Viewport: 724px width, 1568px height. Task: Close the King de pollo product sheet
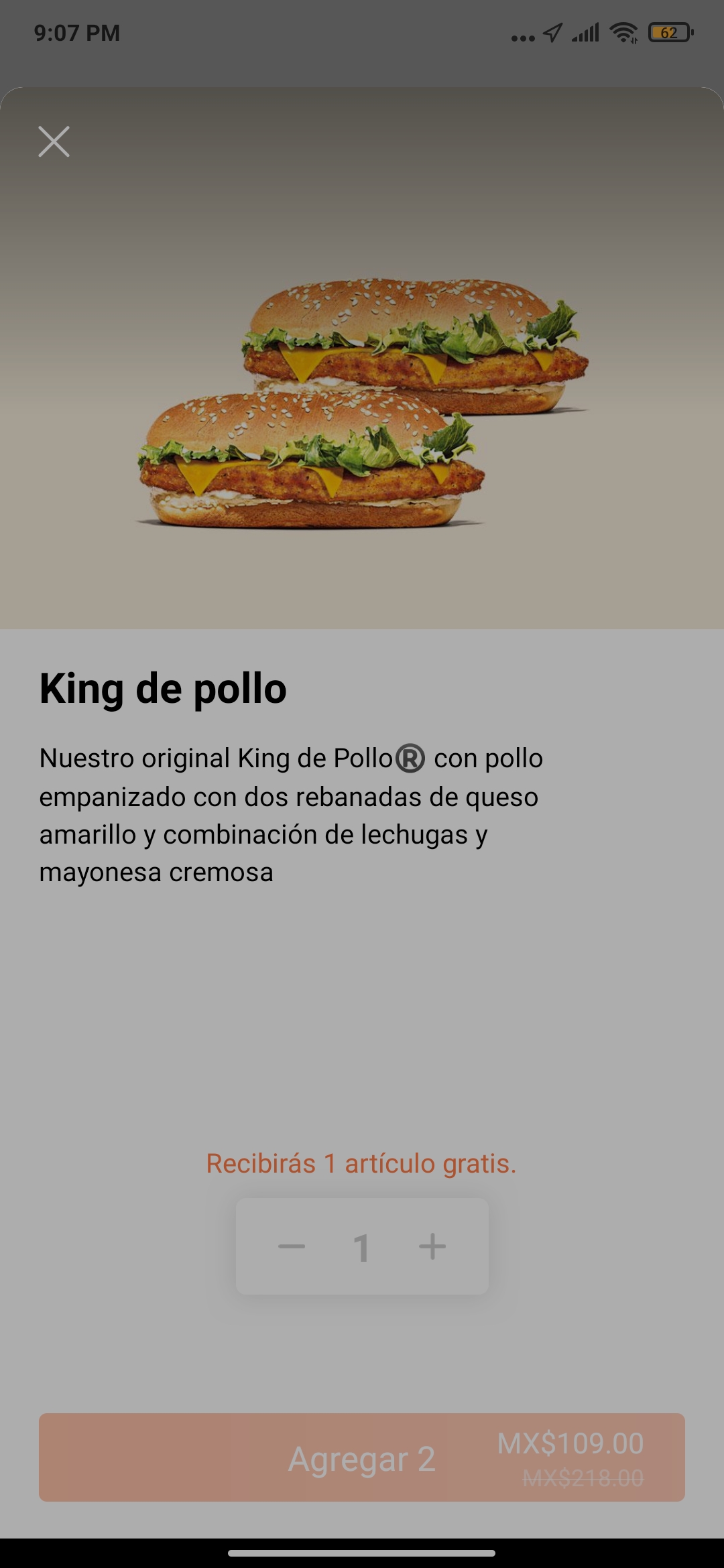coord(54,141)
